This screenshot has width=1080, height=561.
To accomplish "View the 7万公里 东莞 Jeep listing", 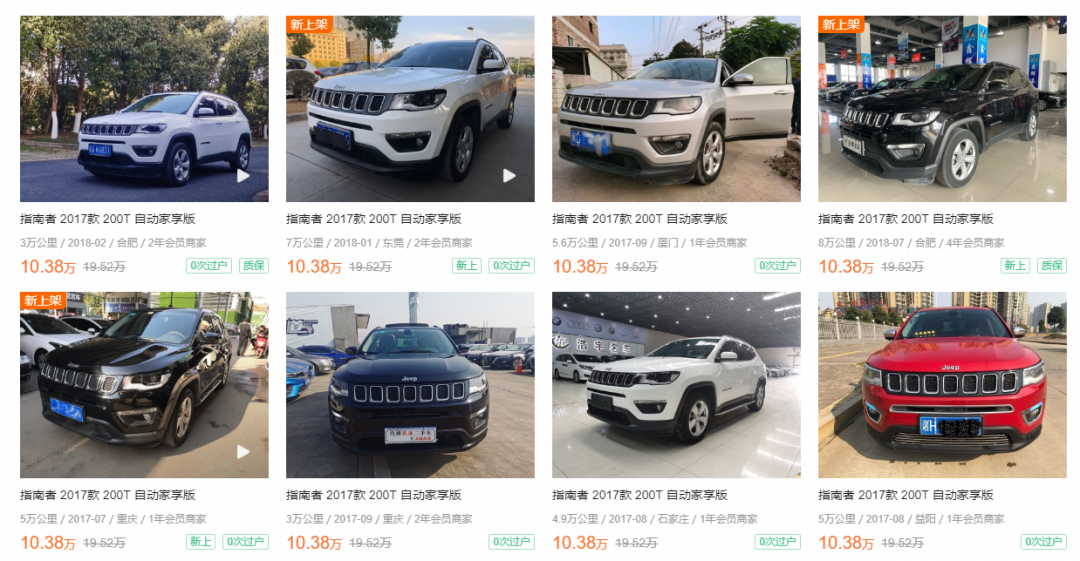I will 410,110.
